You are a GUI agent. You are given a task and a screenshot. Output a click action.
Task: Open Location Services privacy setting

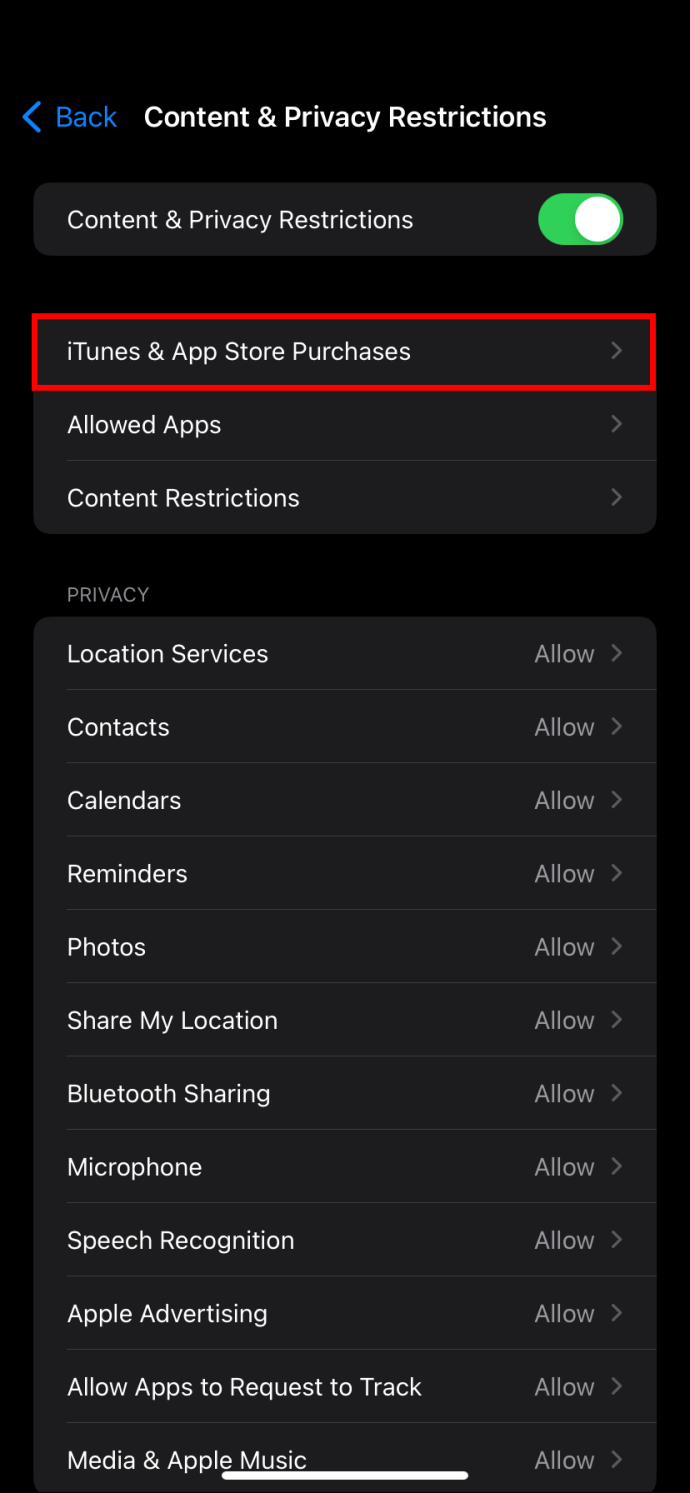tap(345, 653)
